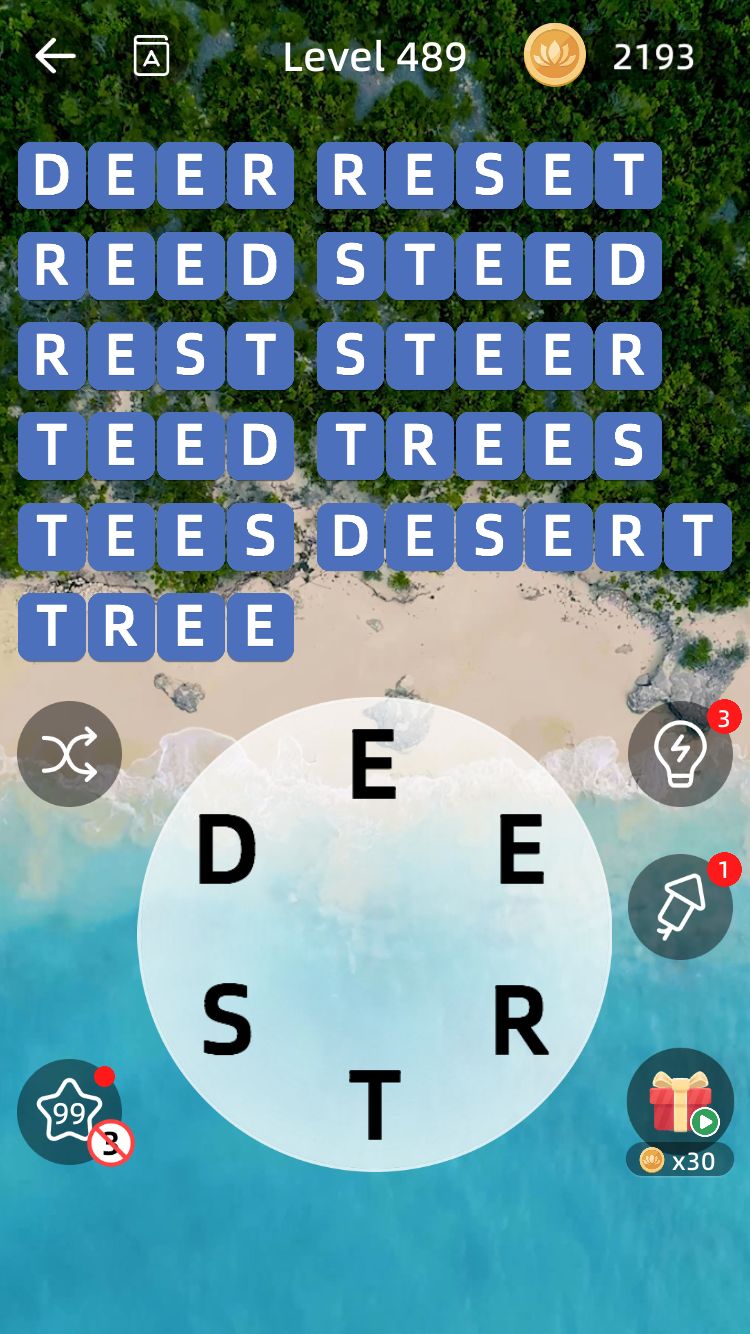Viewport: 750px width, 1334px height.
Task: Use the rocket hint booster
Action: (x=680, y=906)
